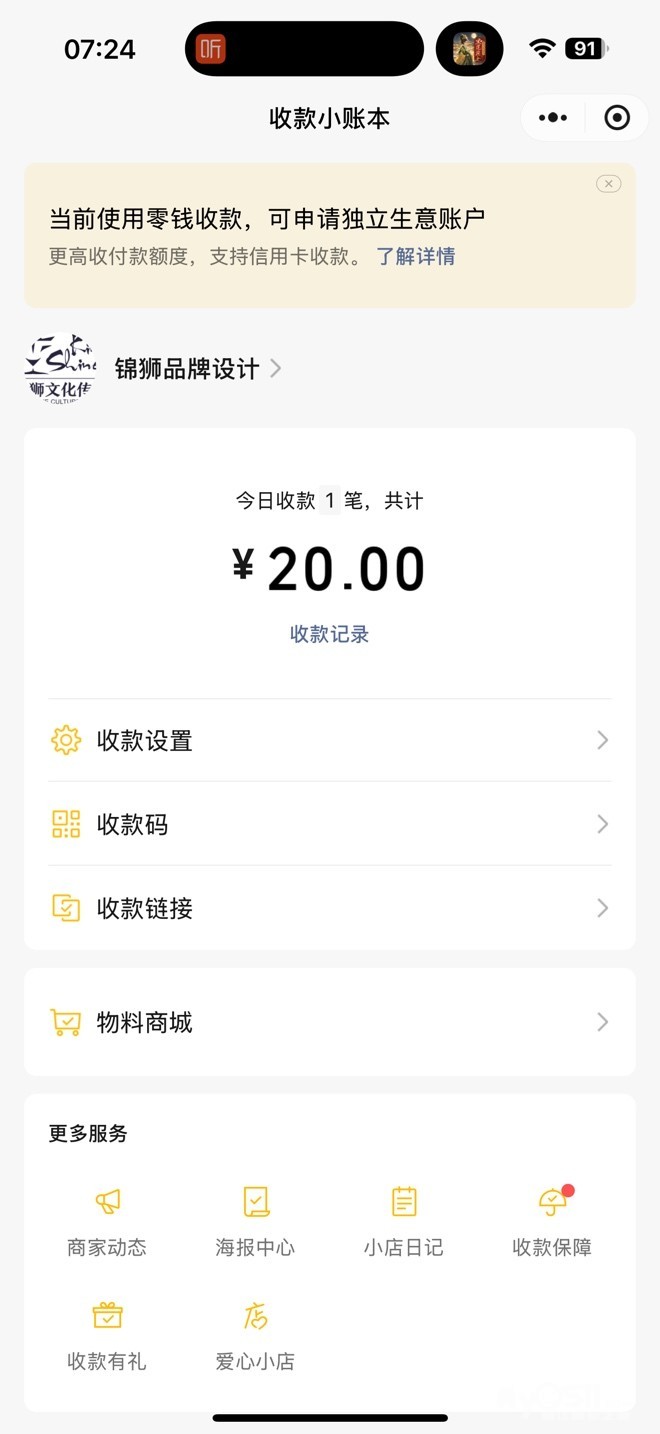Open the mini program overflow menu

point(552,118)
